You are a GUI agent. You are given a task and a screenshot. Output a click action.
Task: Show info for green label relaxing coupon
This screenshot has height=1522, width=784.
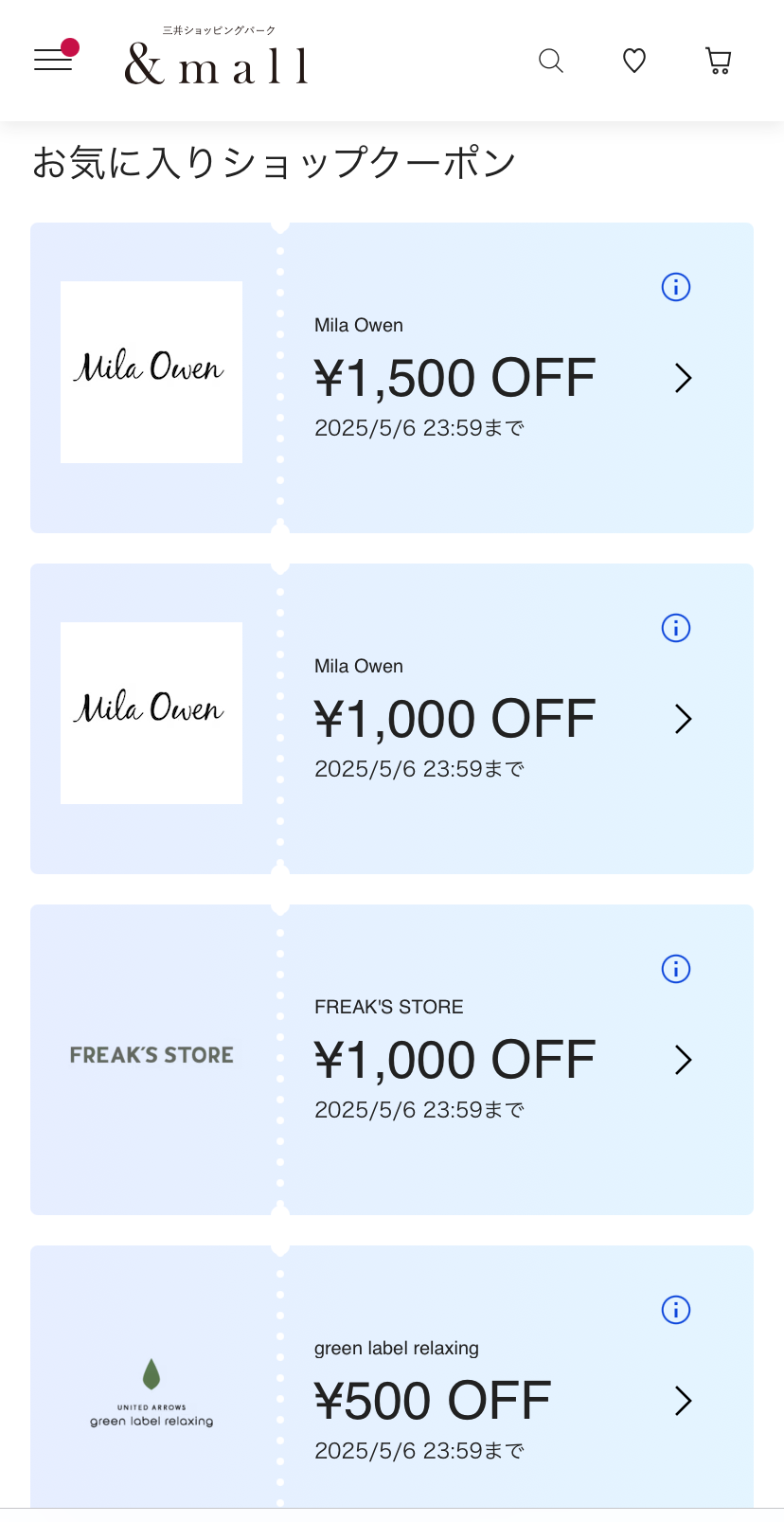[x=676, y=1310]
